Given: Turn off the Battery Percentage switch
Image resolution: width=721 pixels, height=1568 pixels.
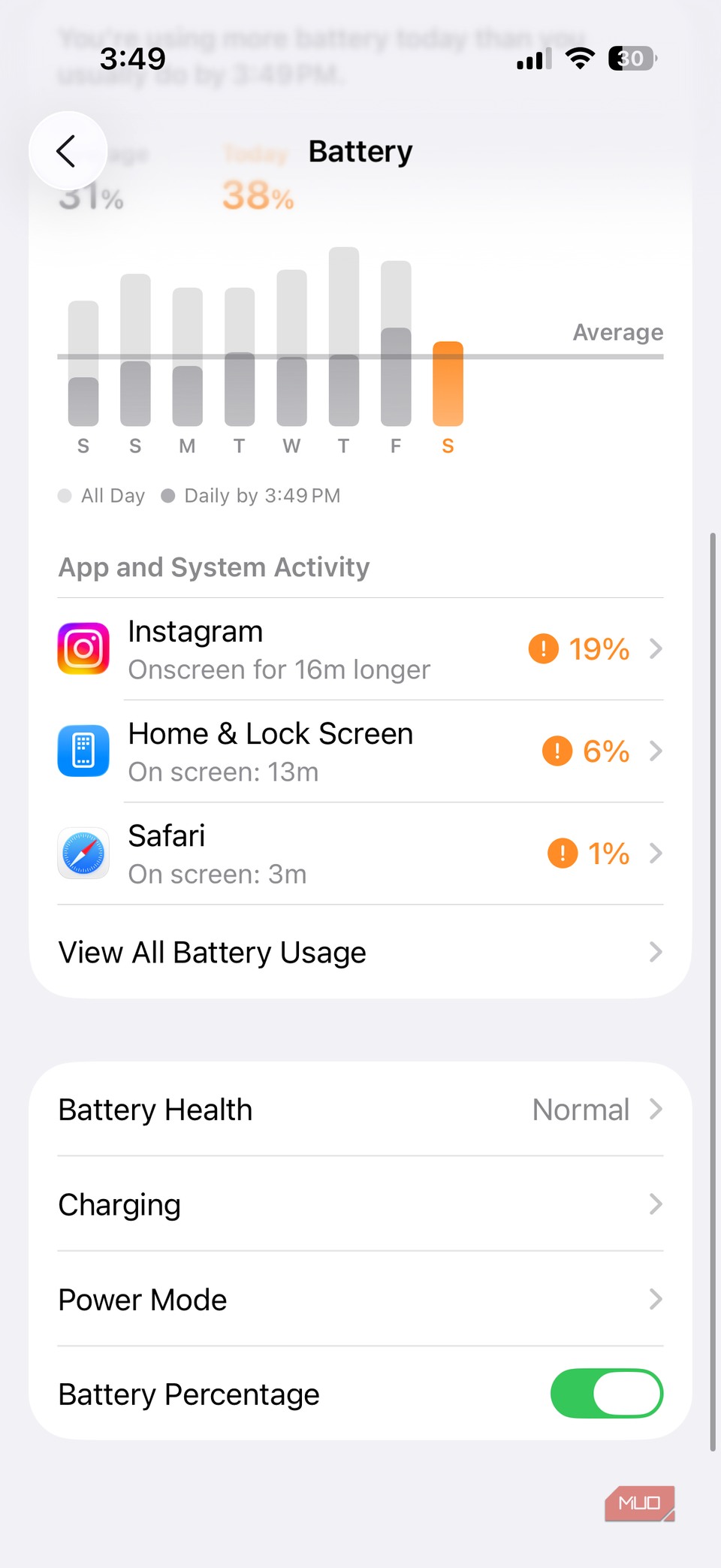Looking at the screenshot, I should pyautogui.click(x=606, y=1394).
